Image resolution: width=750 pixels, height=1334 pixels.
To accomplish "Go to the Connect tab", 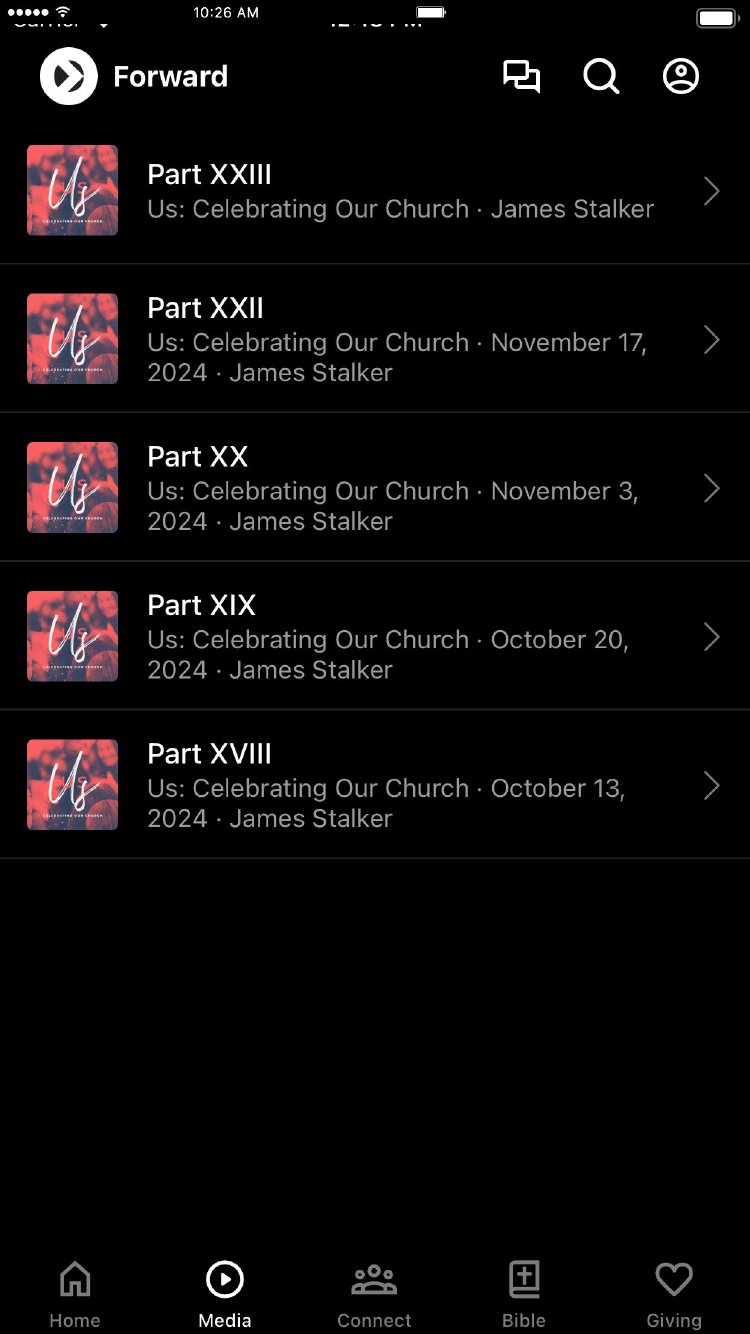I will (374, 1294).
